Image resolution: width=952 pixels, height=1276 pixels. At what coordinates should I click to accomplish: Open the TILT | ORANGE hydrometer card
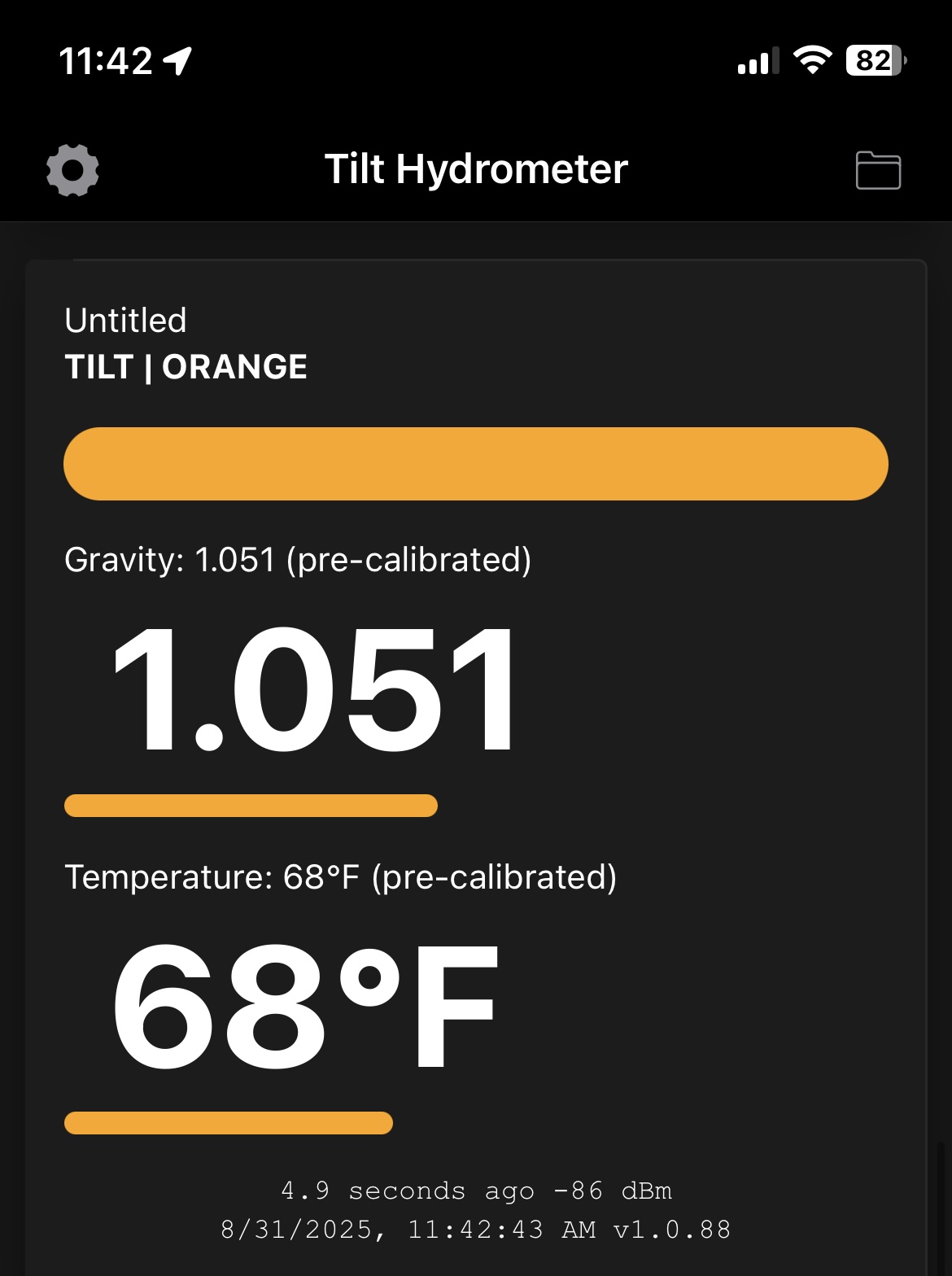click(186, 367)
